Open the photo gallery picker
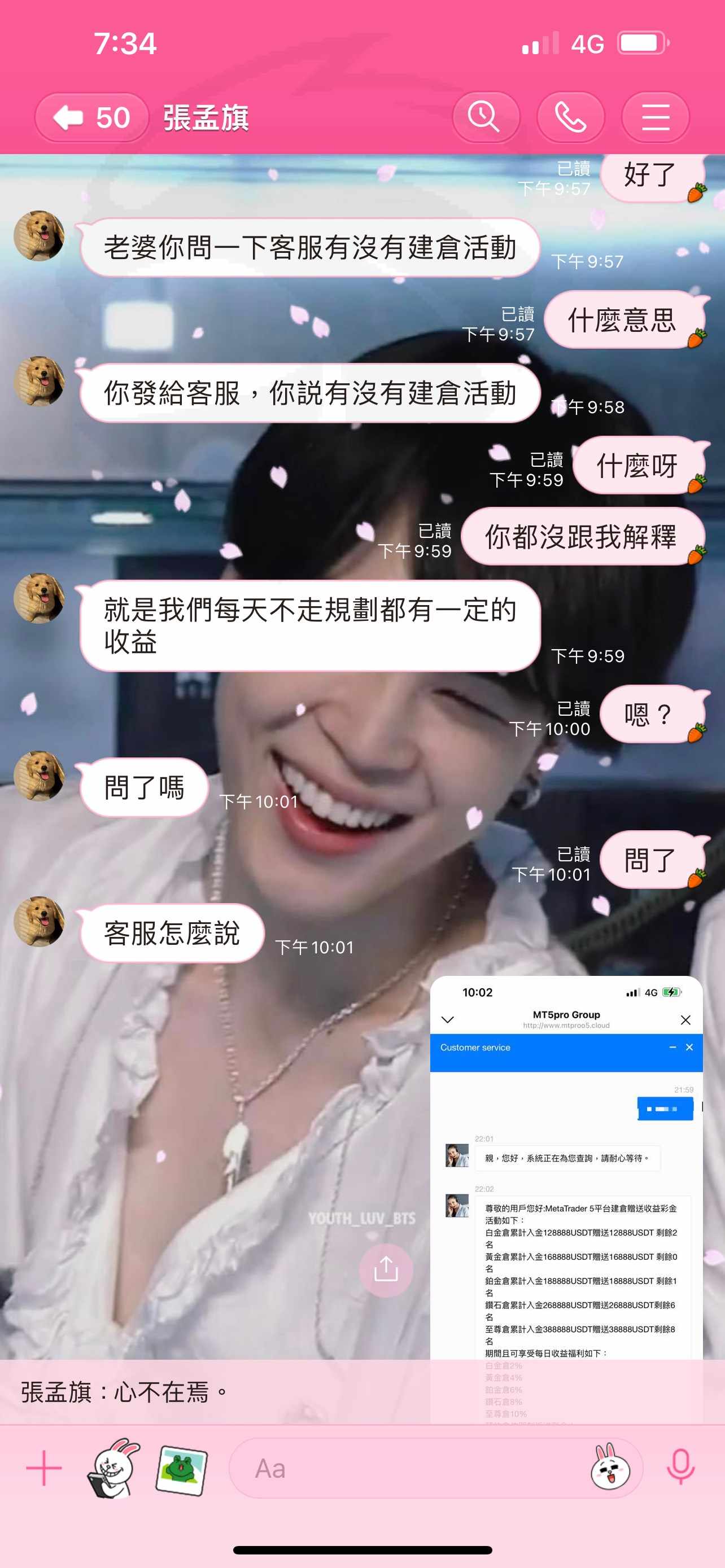Screen dimensions: 725x1568 (x=181, y=1469)
